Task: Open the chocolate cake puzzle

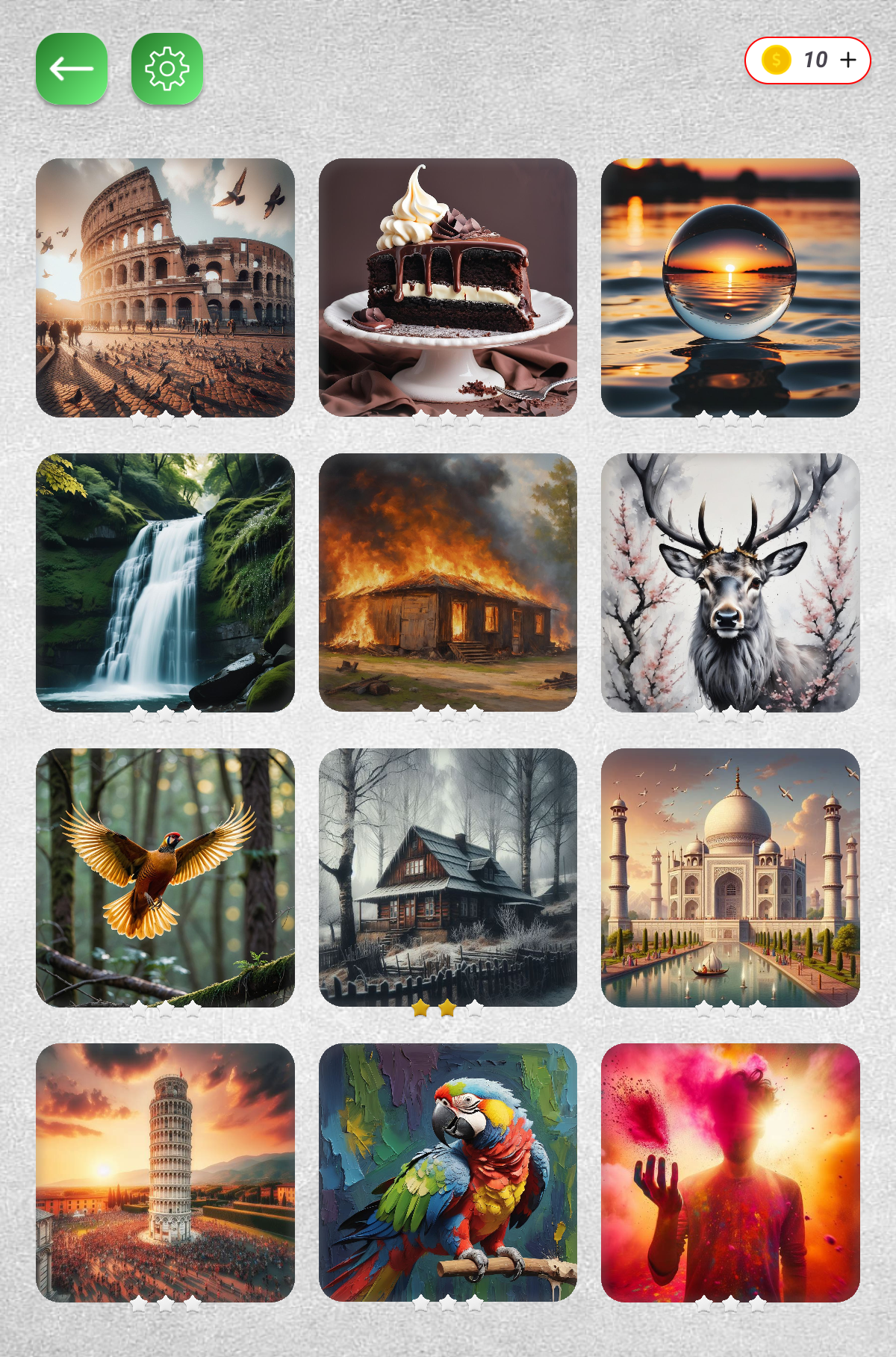Action: tap(447, 287)
